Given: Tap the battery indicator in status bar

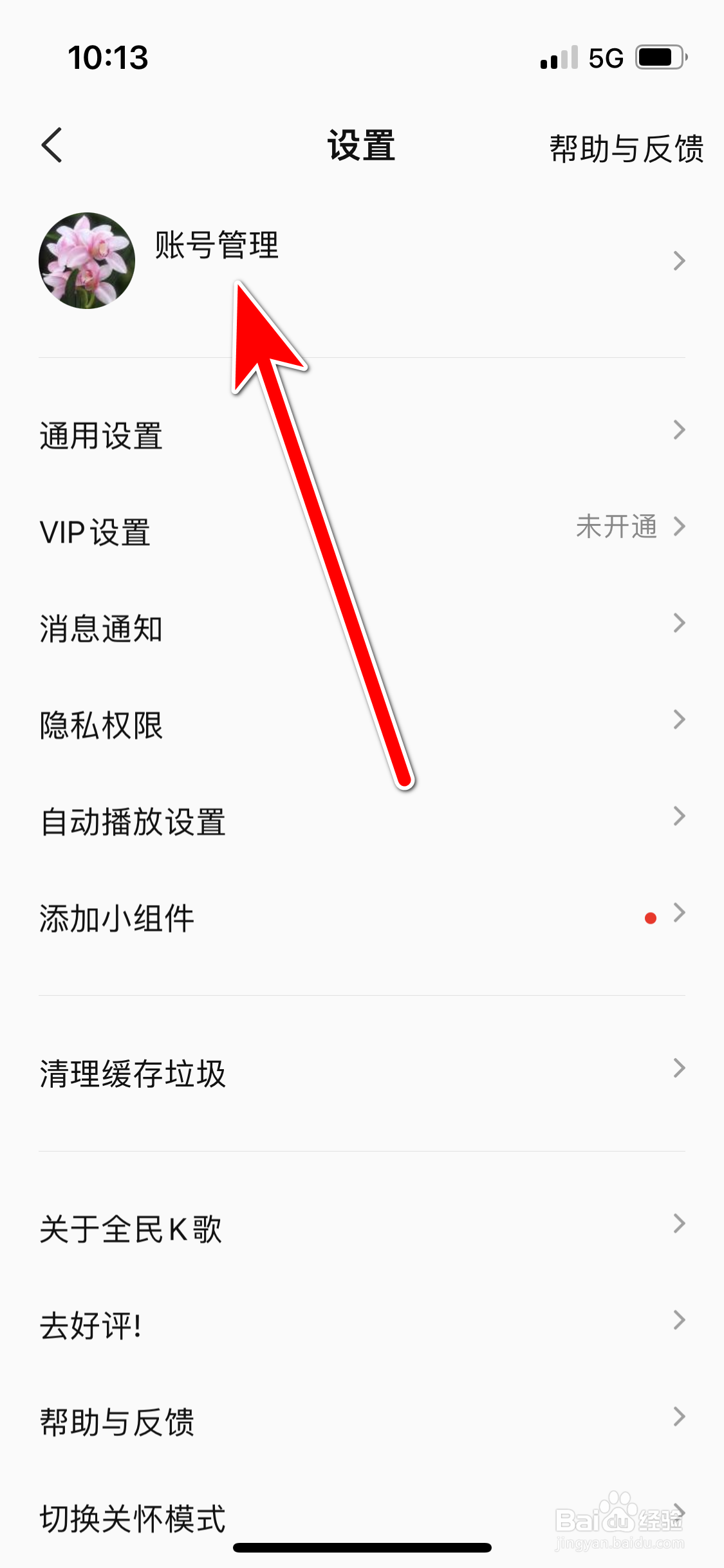Looking at the screenshot, I should point(659,58).
